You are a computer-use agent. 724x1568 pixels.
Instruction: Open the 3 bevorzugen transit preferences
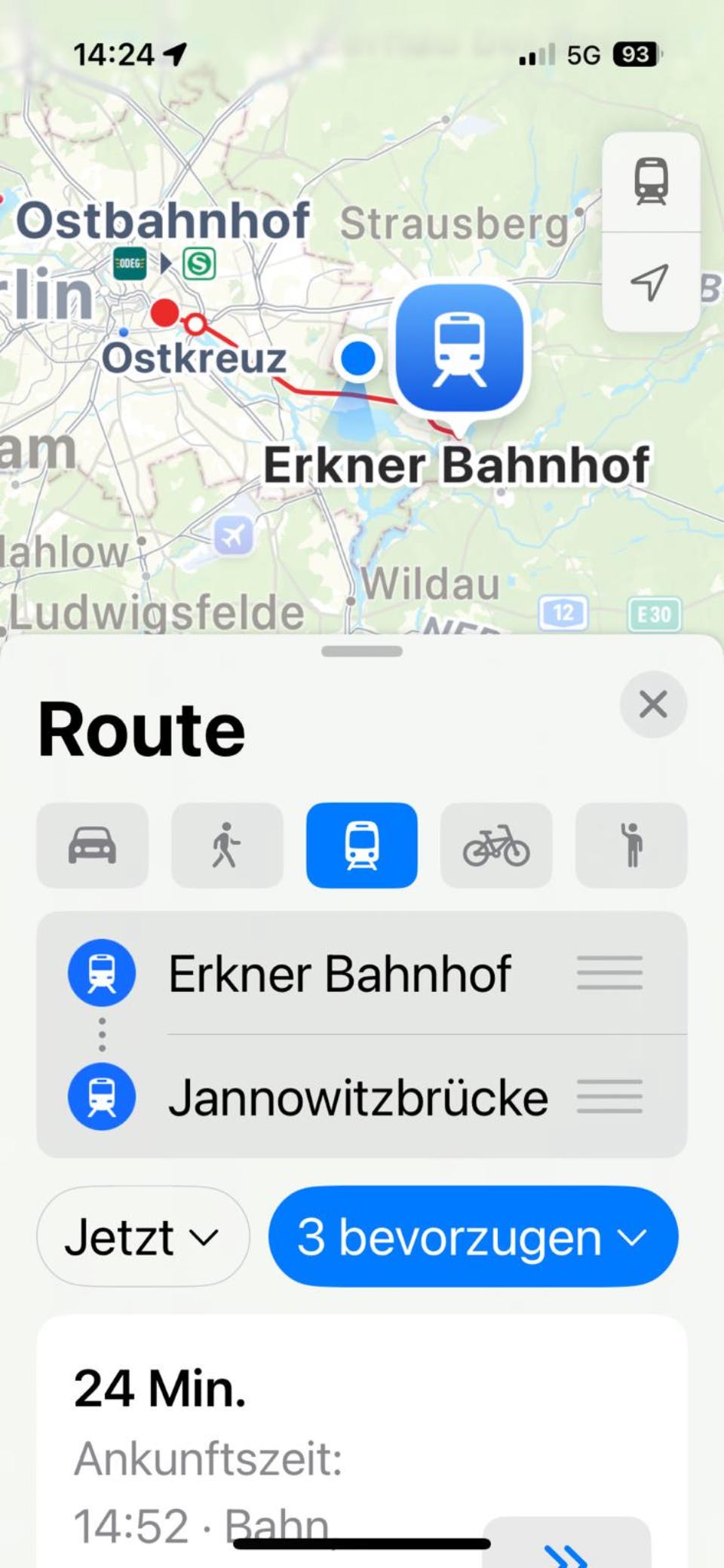[473, 1237]
